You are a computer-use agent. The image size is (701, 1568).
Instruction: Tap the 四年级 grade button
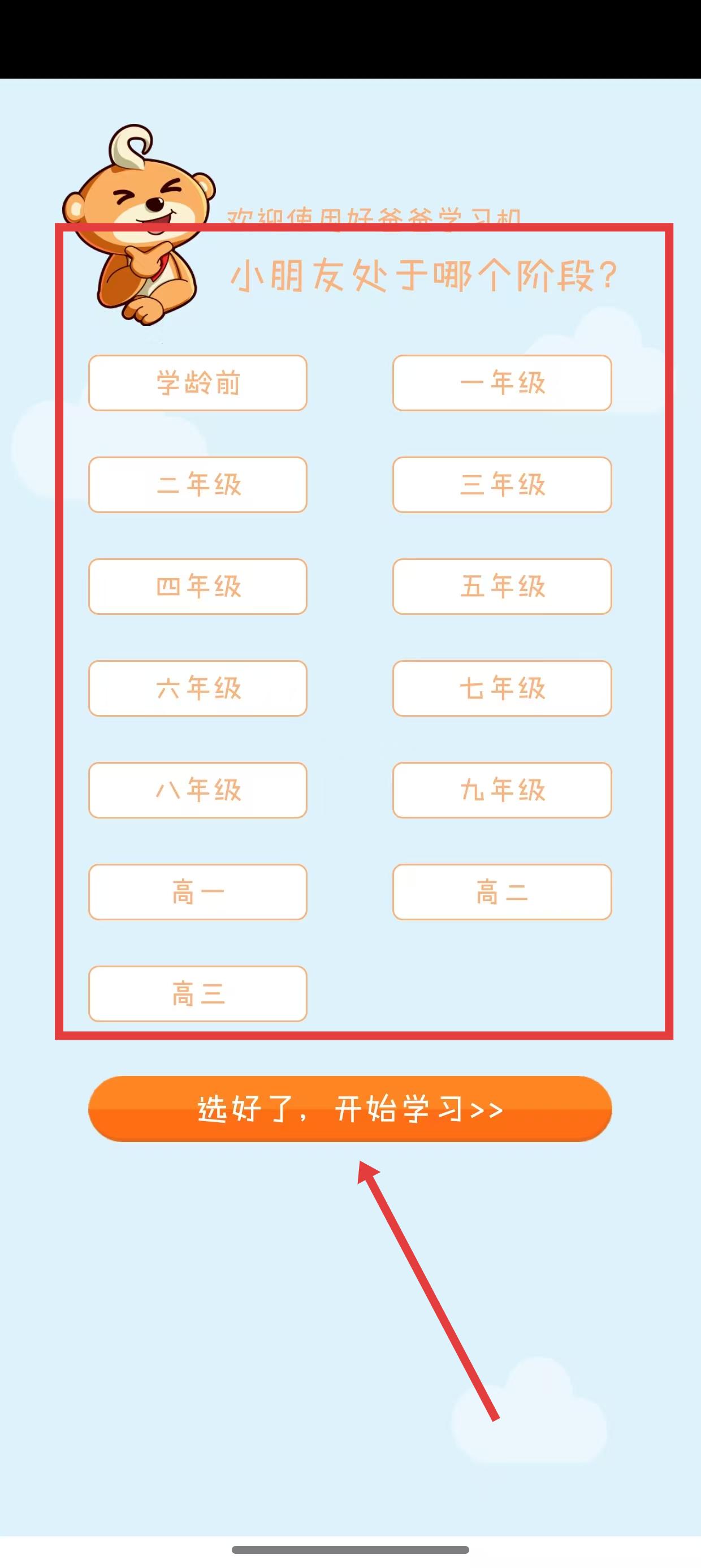click(198, 586)
